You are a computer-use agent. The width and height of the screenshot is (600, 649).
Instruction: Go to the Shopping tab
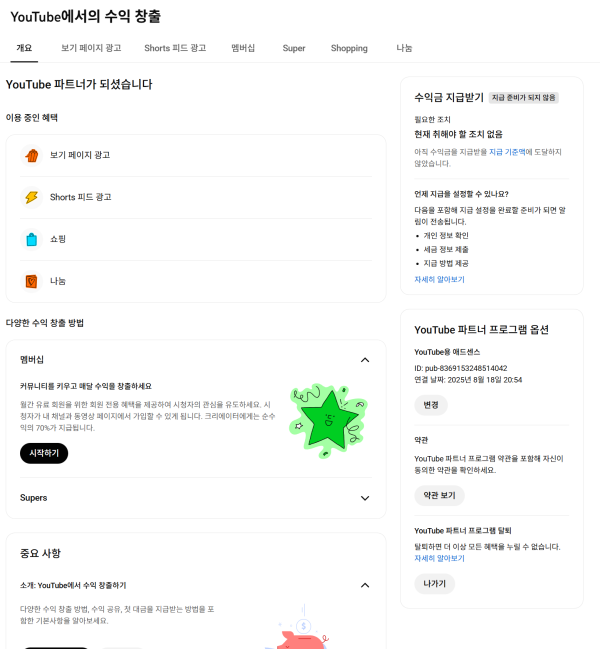click(x=349, y=48)
